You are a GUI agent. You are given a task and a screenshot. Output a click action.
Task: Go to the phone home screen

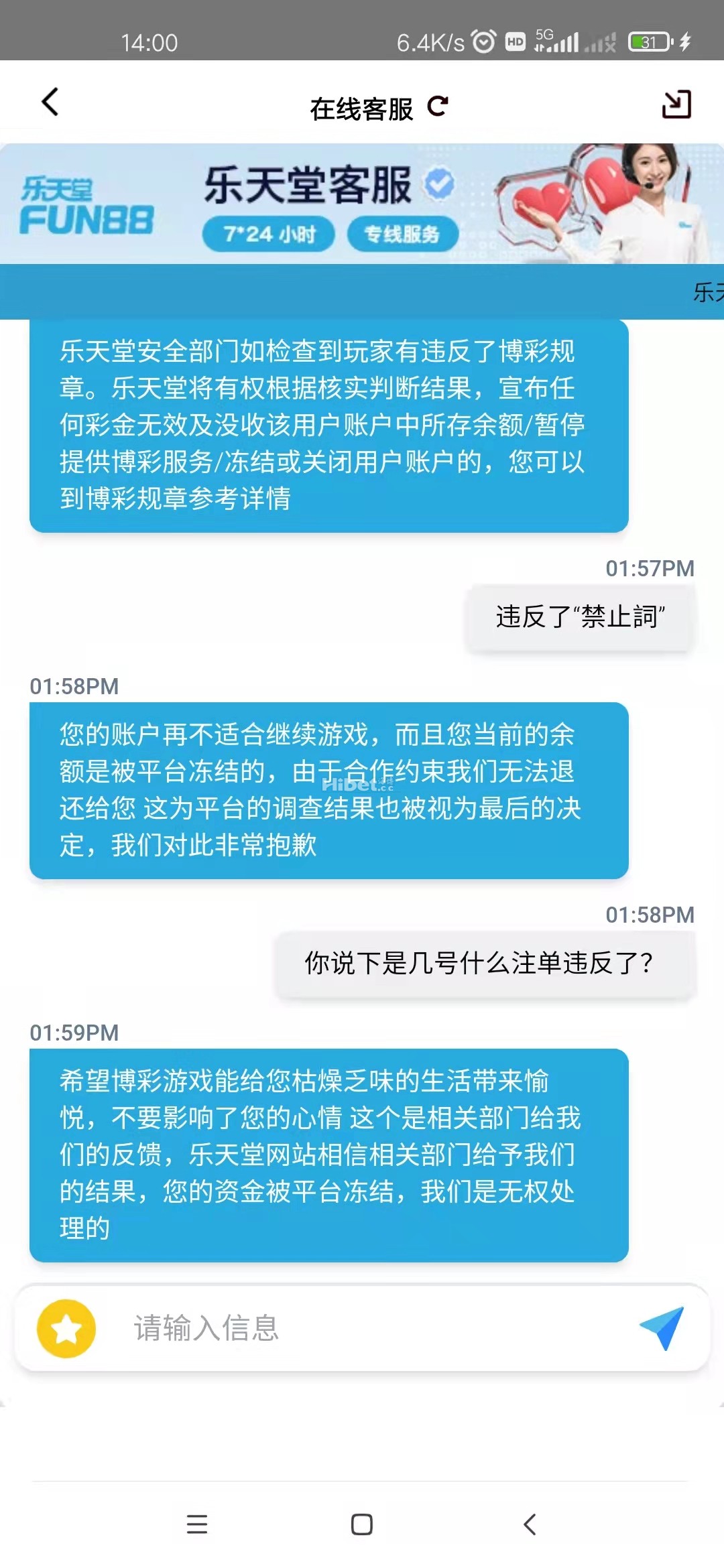[362, 1524]
